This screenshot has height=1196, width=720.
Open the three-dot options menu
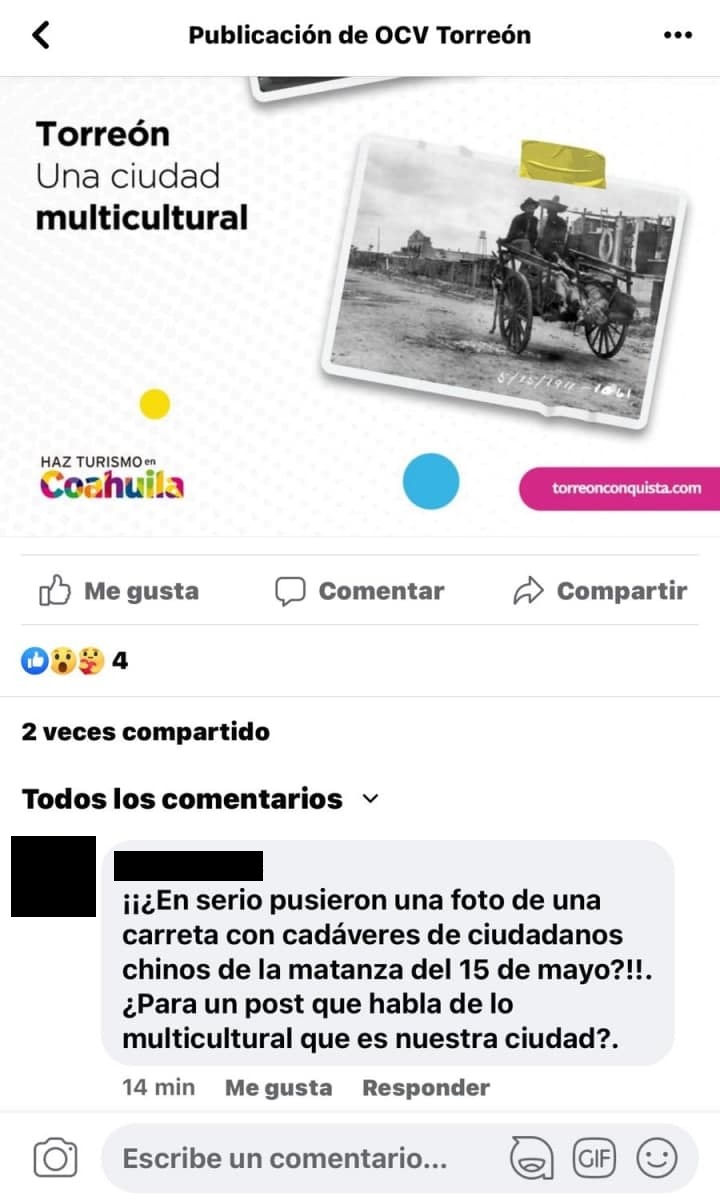677,35
